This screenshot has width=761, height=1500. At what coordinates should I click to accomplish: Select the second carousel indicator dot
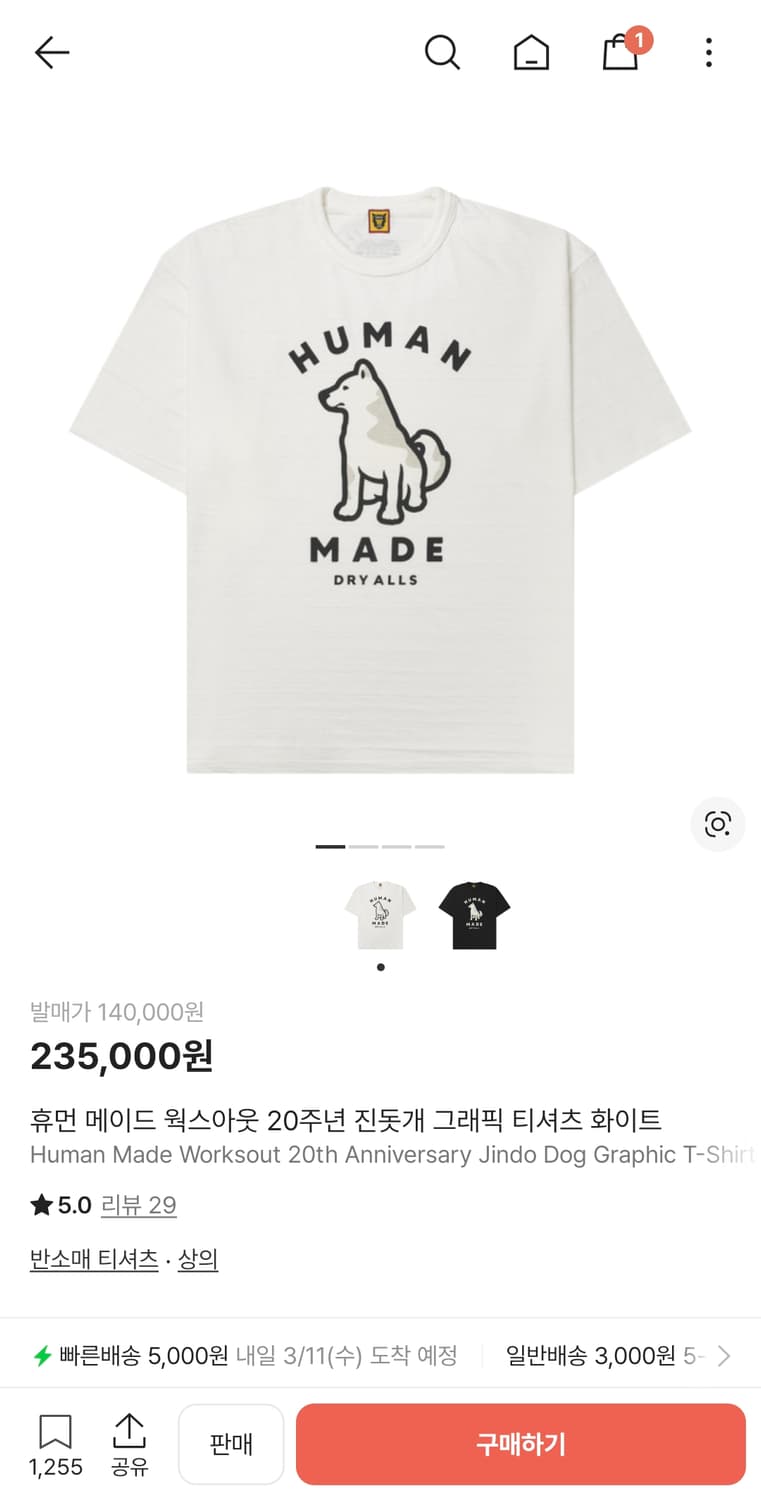point(363,845)
